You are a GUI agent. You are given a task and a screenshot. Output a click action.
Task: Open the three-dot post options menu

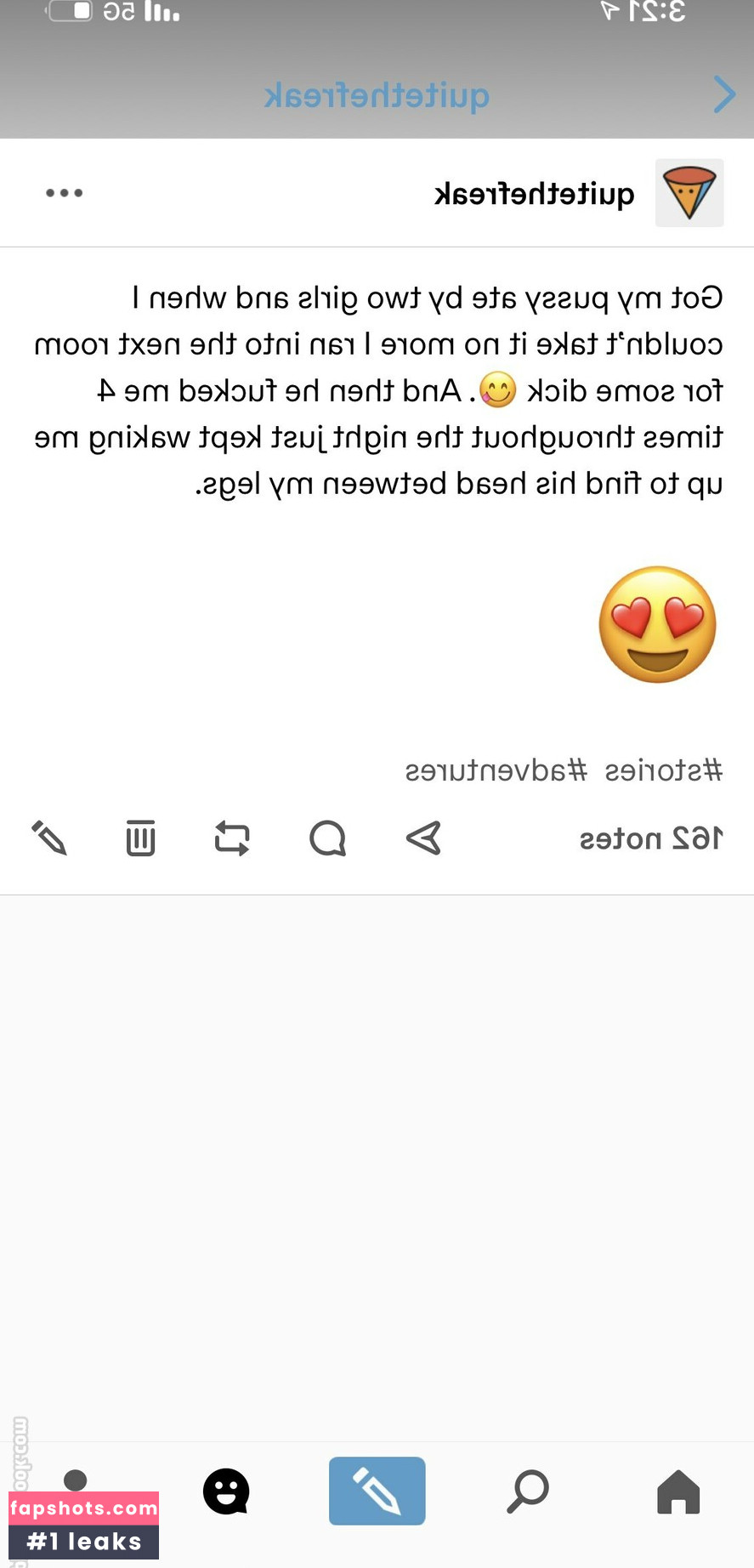click(65, 193)
